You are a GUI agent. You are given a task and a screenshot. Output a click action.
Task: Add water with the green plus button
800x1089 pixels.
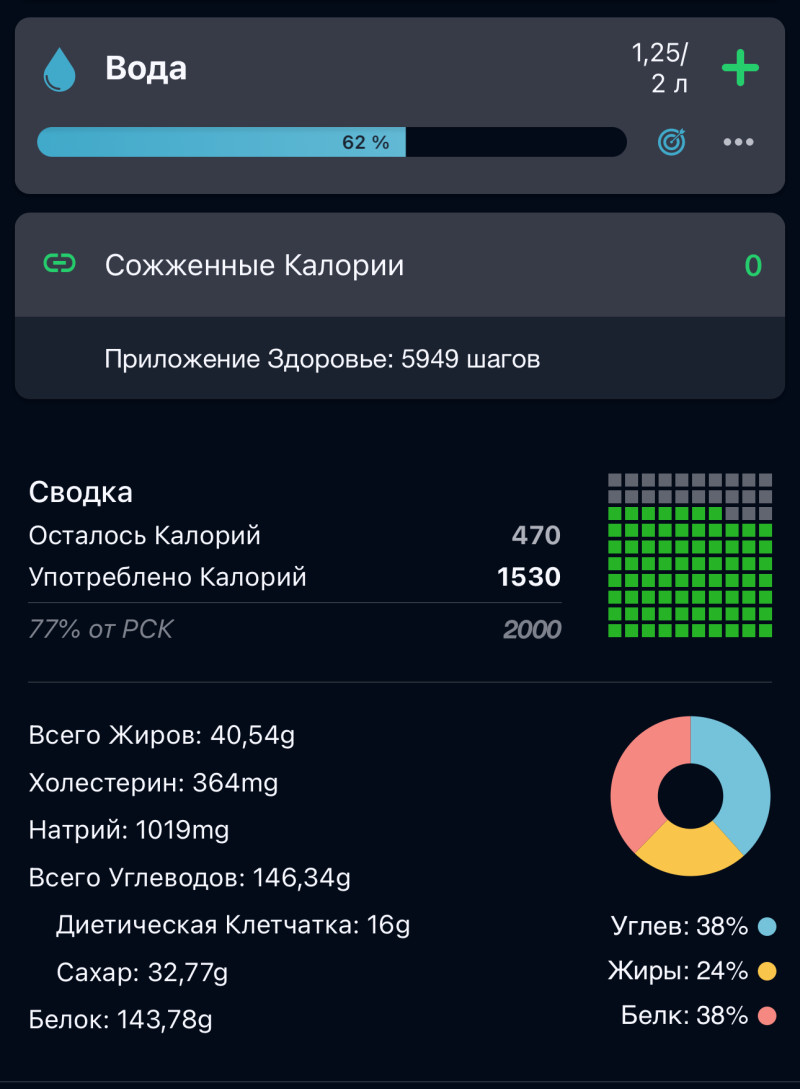tap(740, 69)
